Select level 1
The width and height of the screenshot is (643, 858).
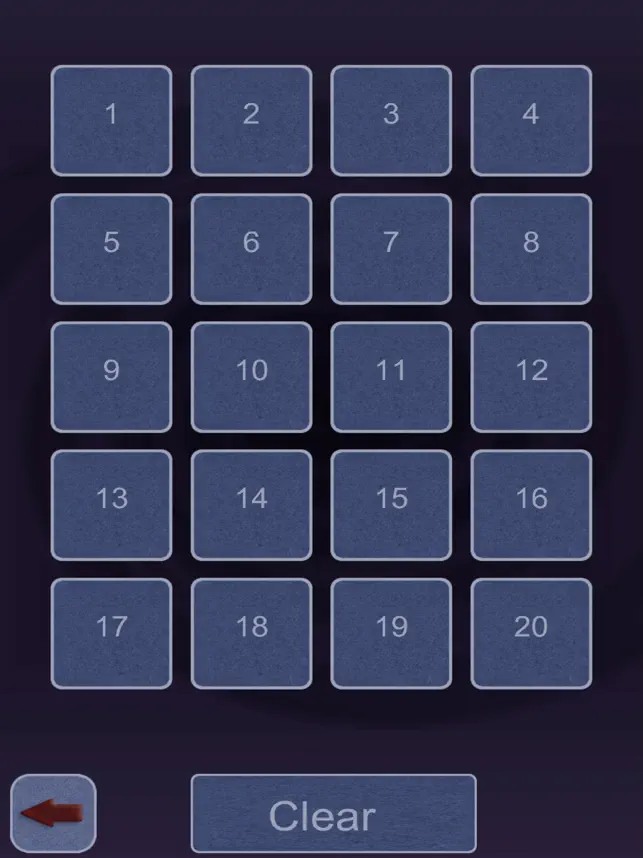[112, 121]
